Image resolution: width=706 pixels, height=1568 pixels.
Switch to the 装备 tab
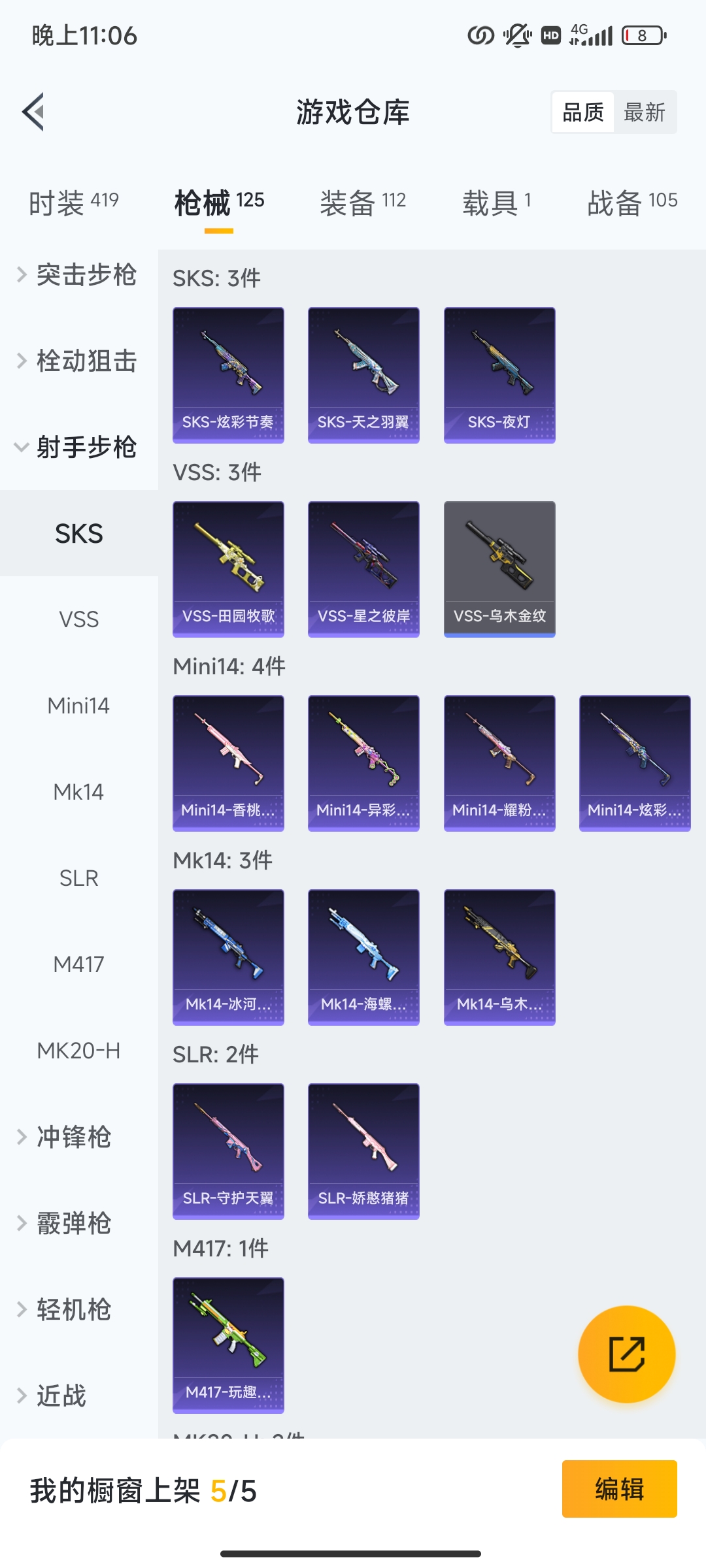363,202
